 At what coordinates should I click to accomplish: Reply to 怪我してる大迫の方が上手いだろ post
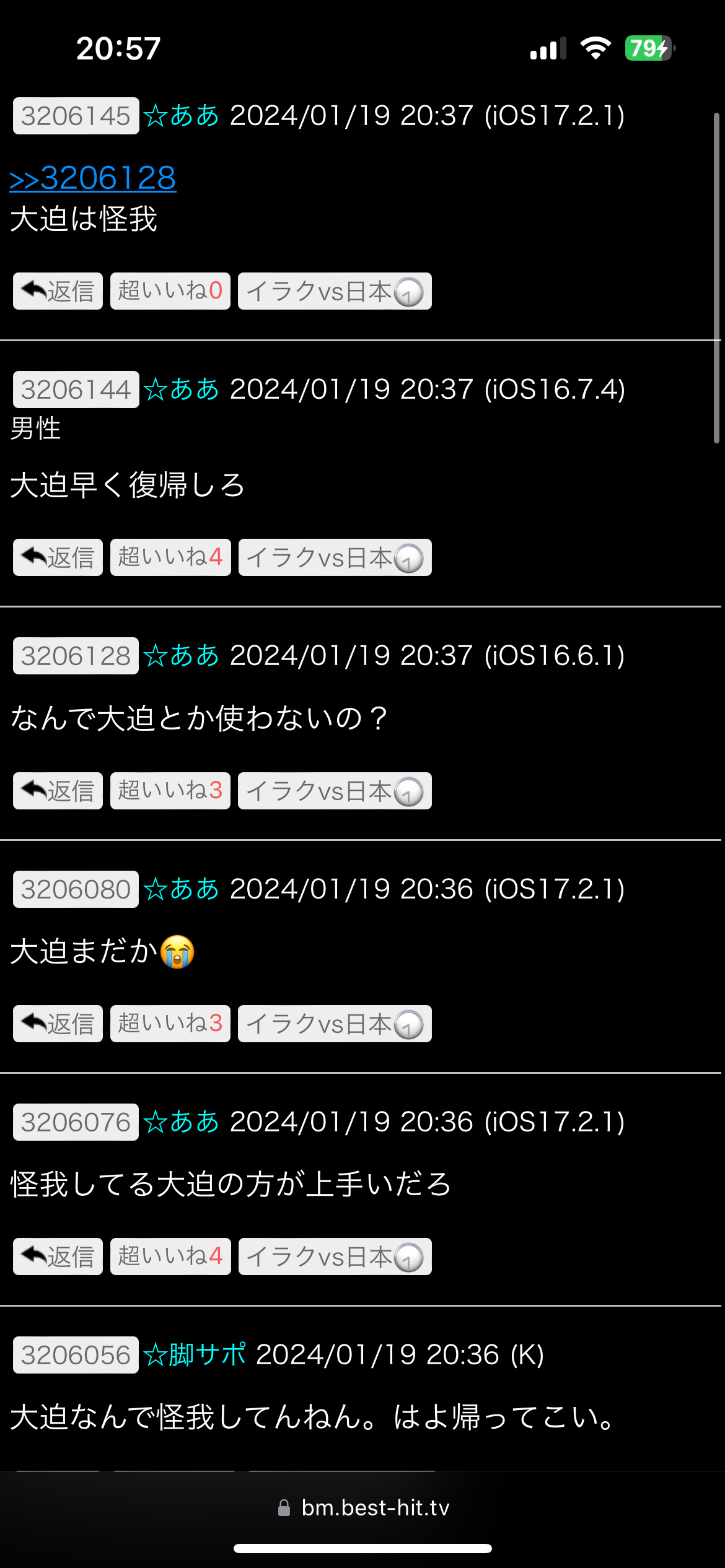point(58,1257)
